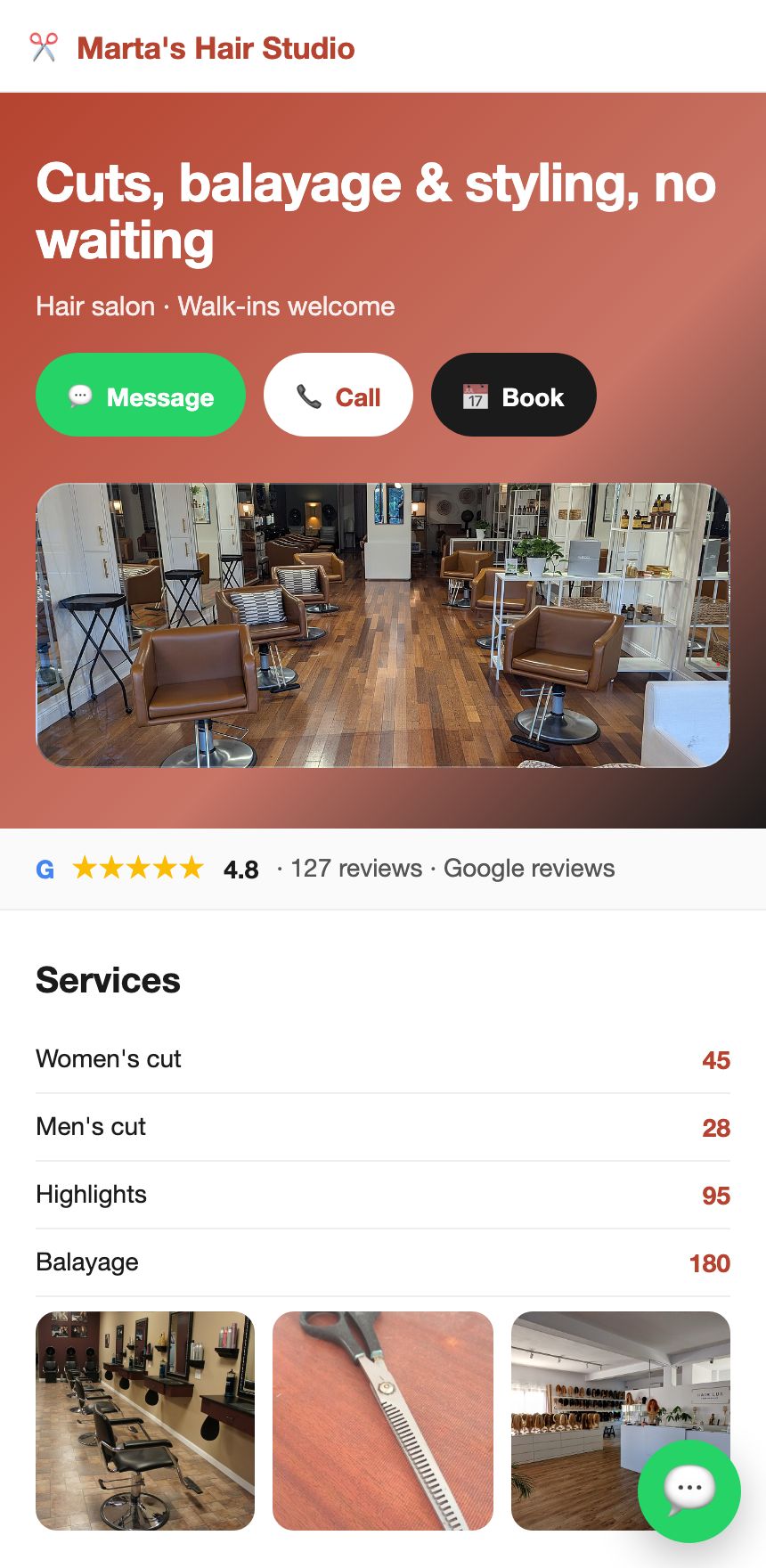Image resolution: width=766 pixels, height=1568 pixels.
Task: Tap the green Message button
Action: click(x=141, y=395)
